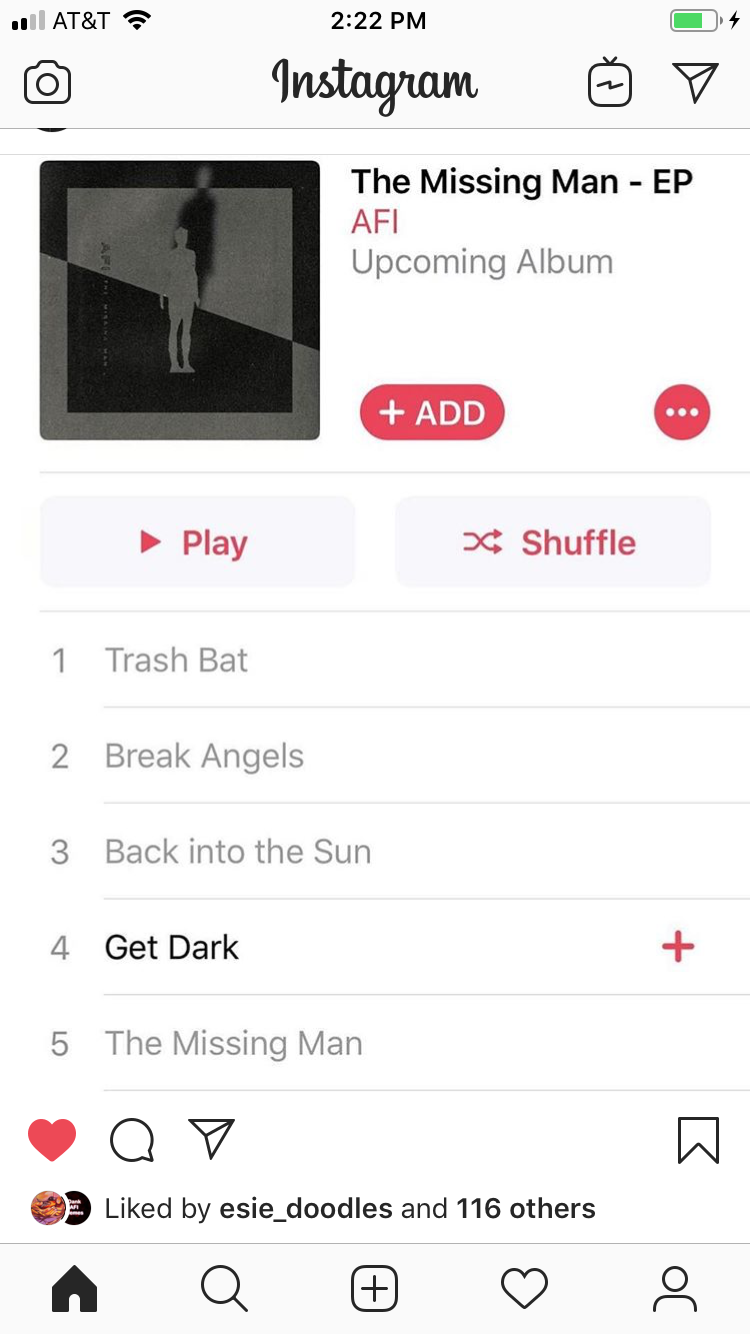Open IGTV

pyautogui.click(x=609, y=83)
